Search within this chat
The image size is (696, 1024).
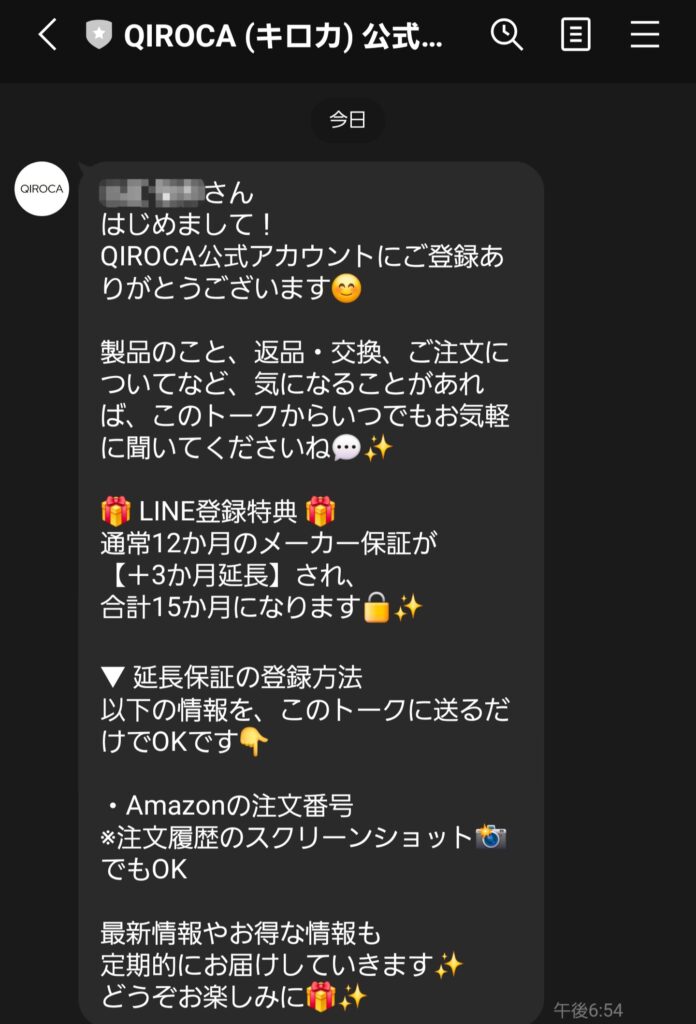tap(507, 36)
